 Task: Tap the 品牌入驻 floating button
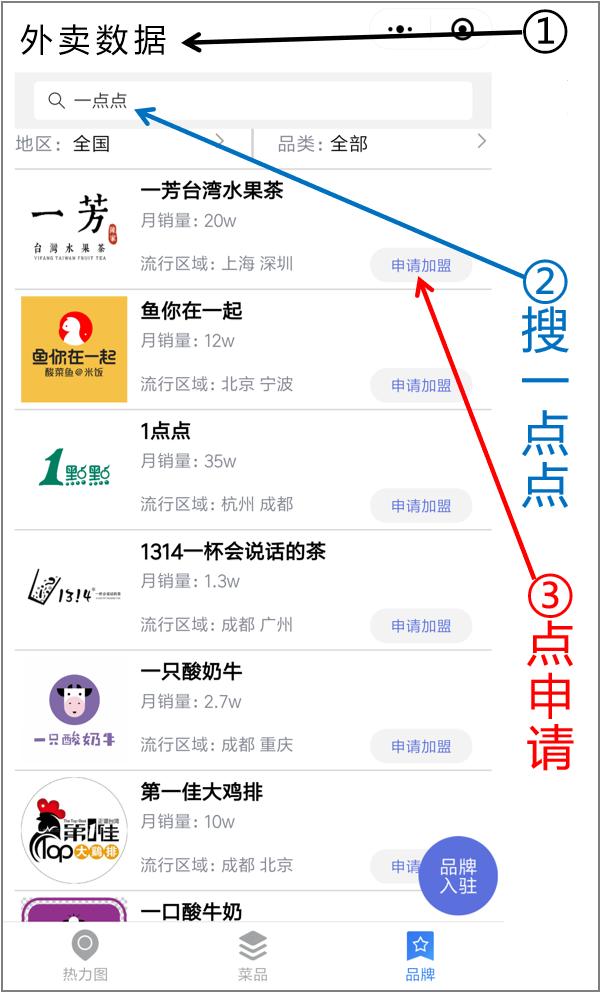coord(458,875)
